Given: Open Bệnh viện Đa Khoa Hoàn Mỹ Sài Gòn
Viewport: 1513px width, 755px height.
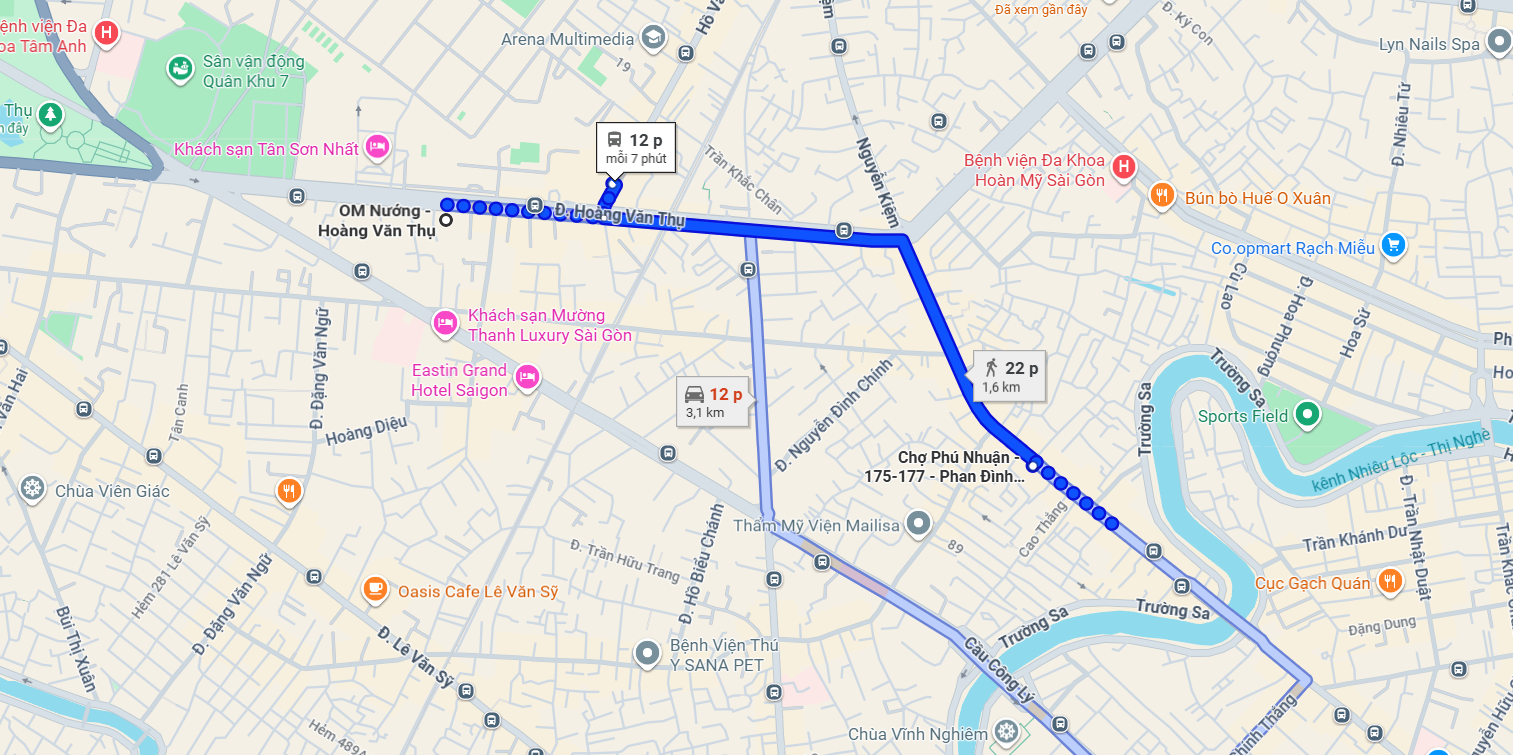Looking at the screenshot, I should (1123, 166).
